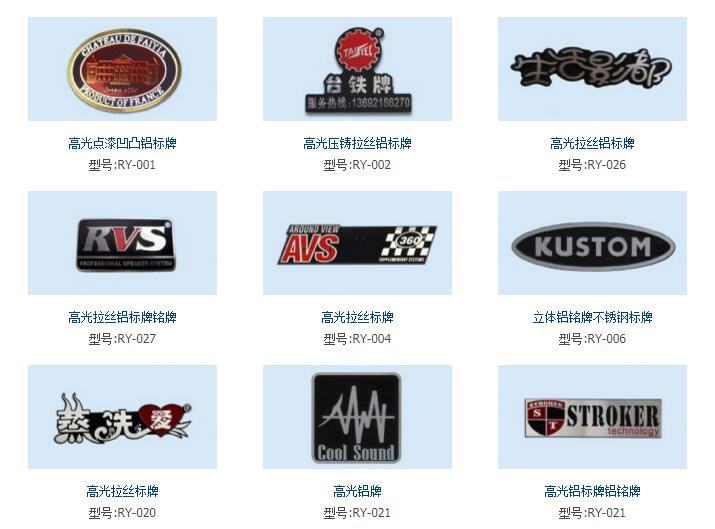The height and width of the screenshot is (529, 715).
Task: Open the Cool Sound nameplate image
Action: pyautogui.click(x=358, y=417)
